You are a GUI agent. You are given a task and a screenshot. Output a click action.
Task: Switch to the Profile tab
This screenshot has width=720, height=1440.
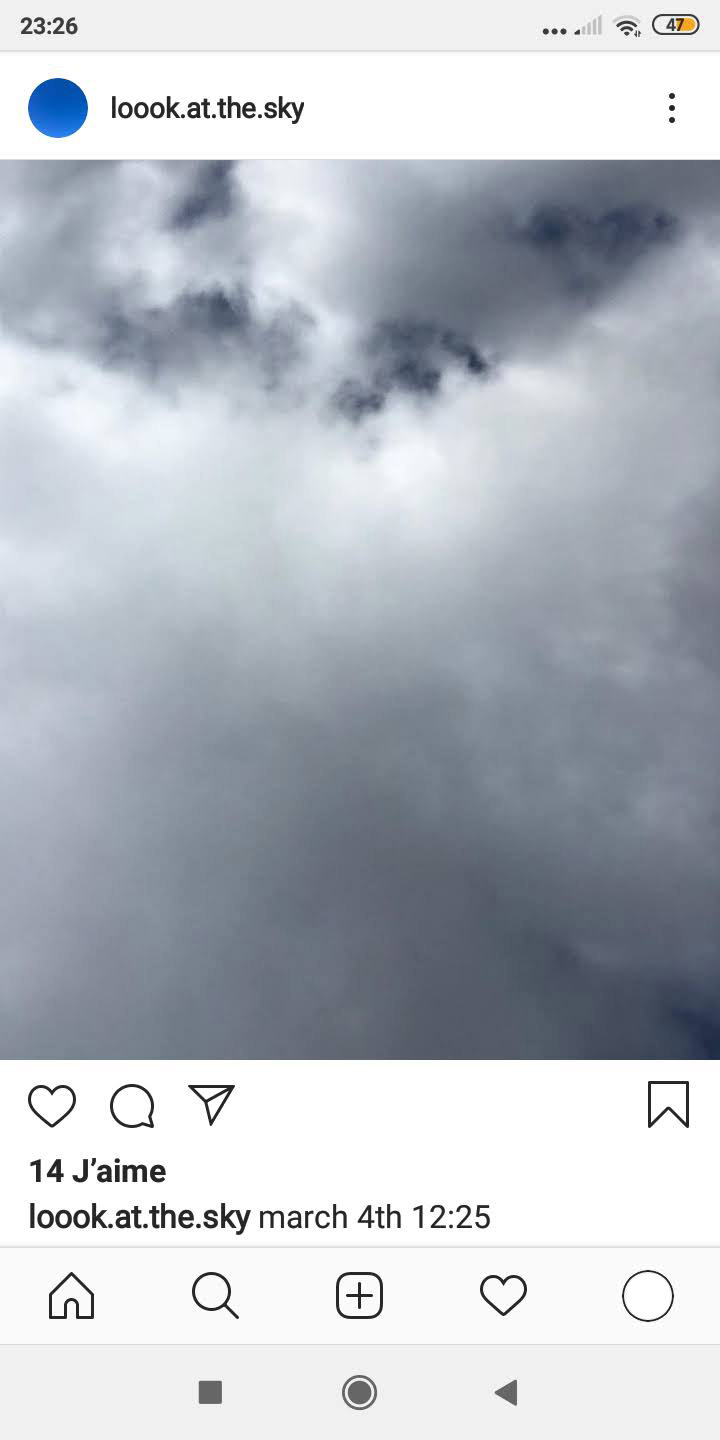point(647,1296)
